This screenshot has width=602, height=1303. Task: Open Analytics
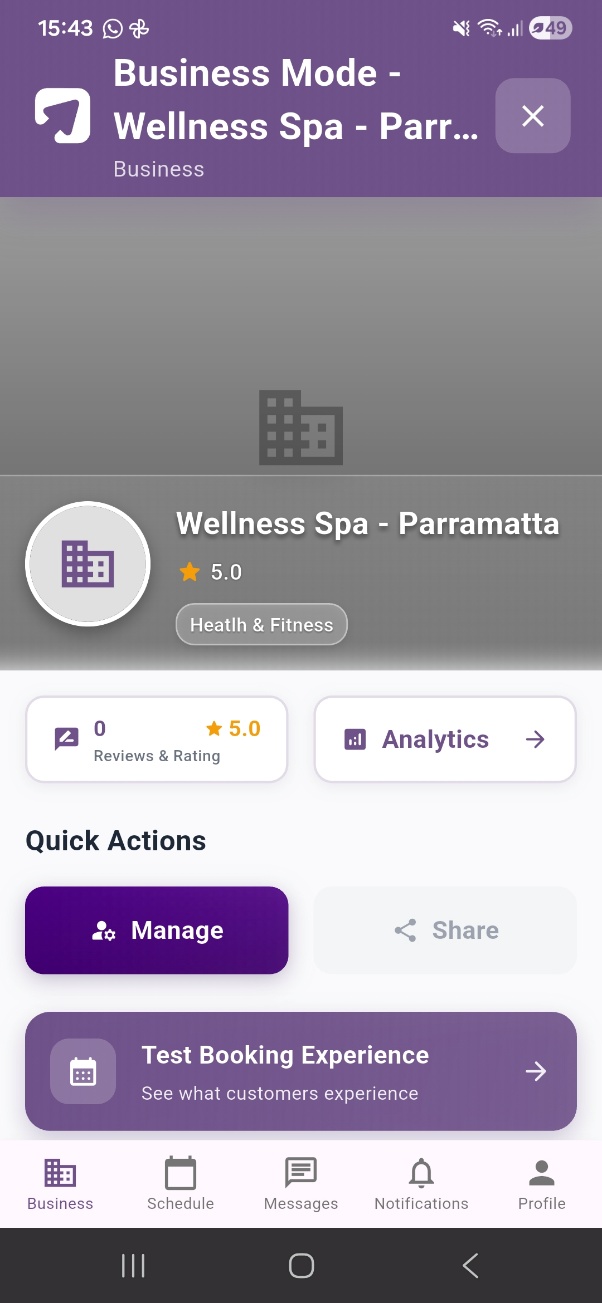[x=445, y=739]
